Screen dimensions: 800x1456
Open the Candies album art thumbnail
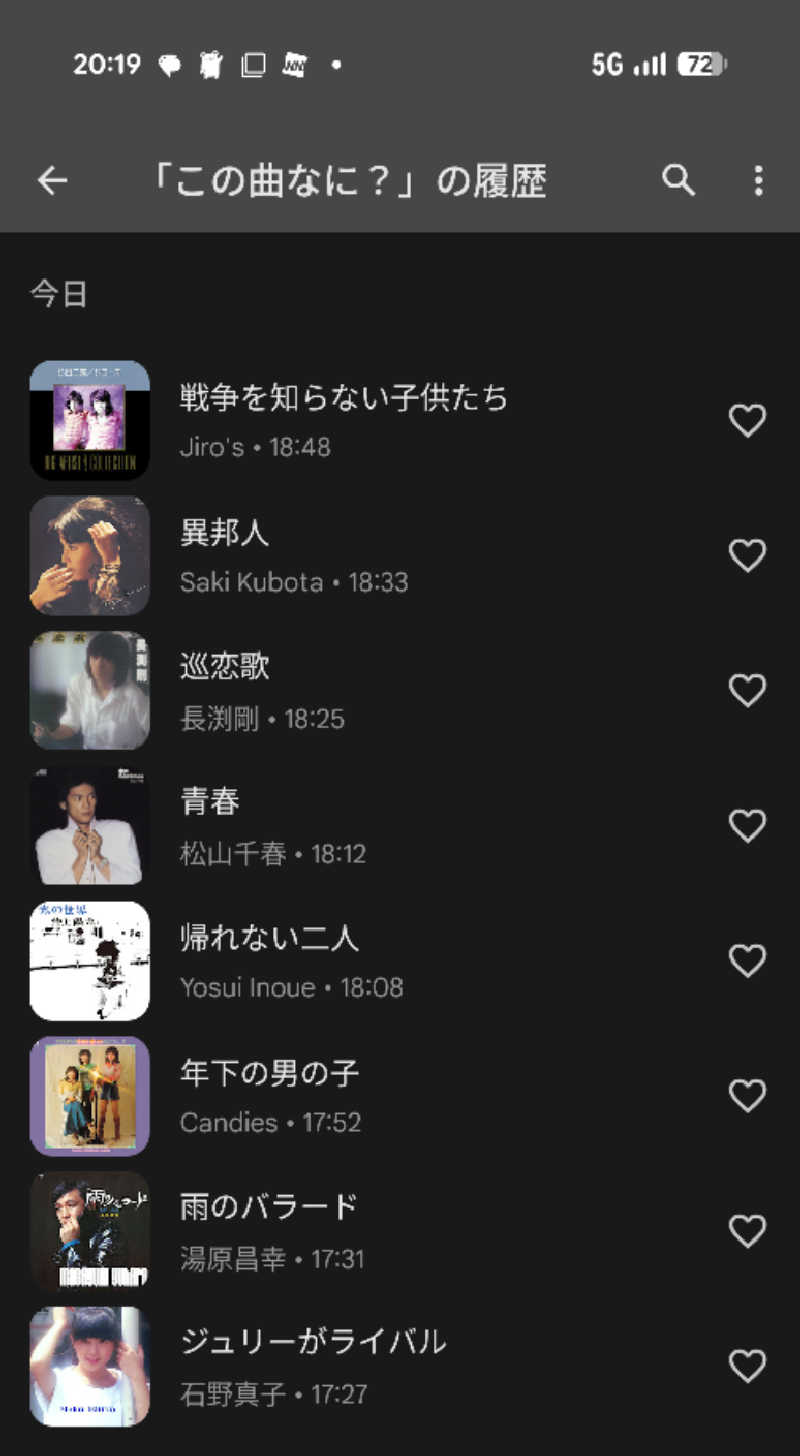tap(89, 1095)
